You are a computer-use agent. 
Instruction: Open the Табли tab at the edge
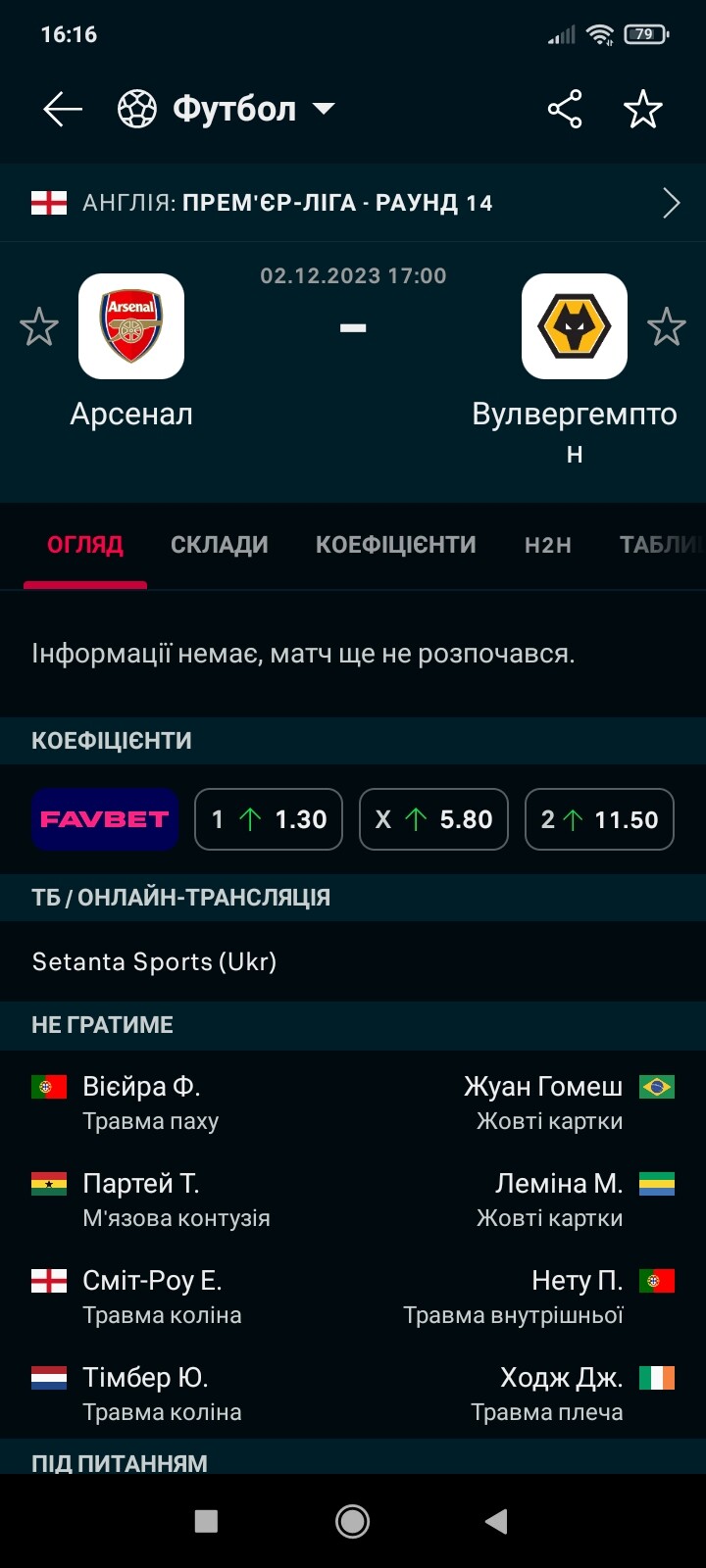click(x=661, y=545)
